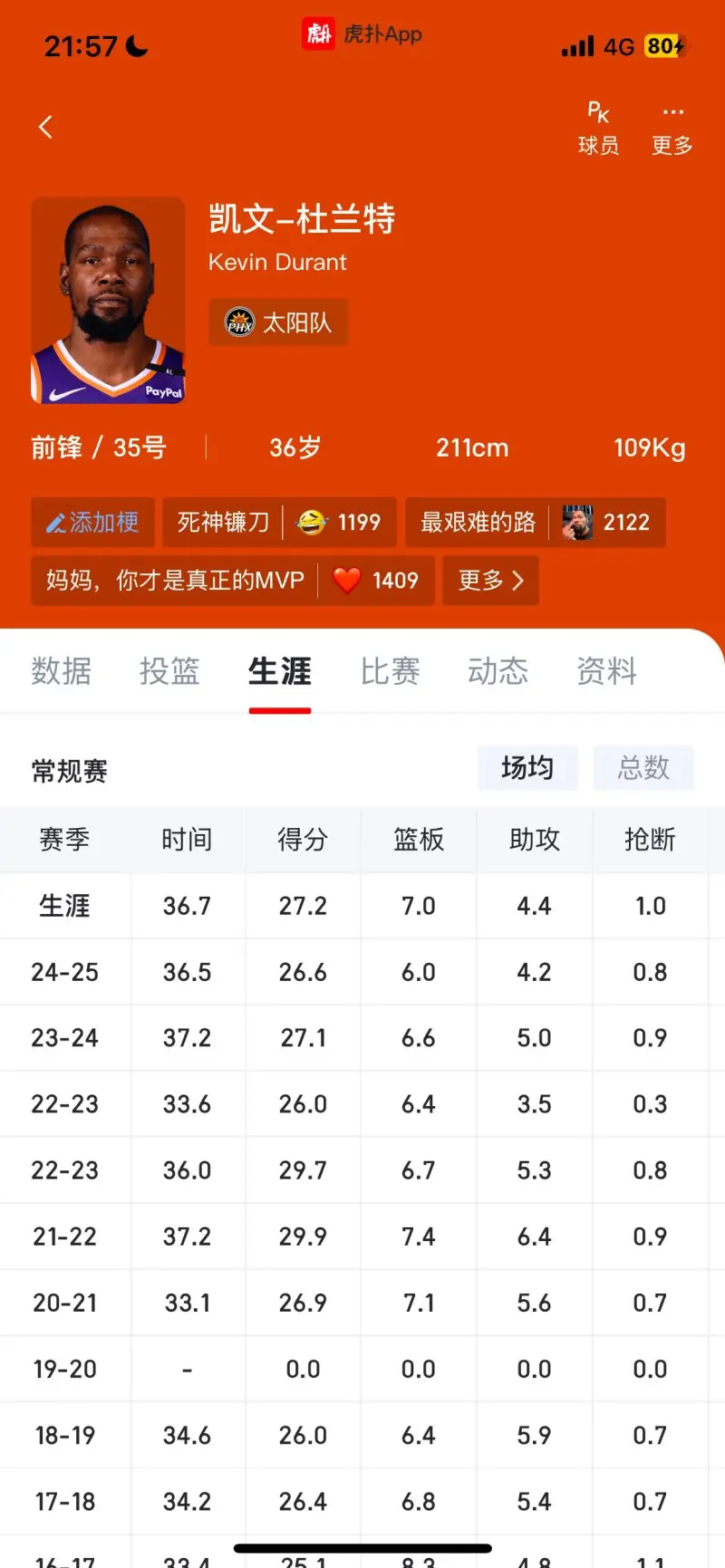Return to 虎扑App via status bar pill

[362, 34]
